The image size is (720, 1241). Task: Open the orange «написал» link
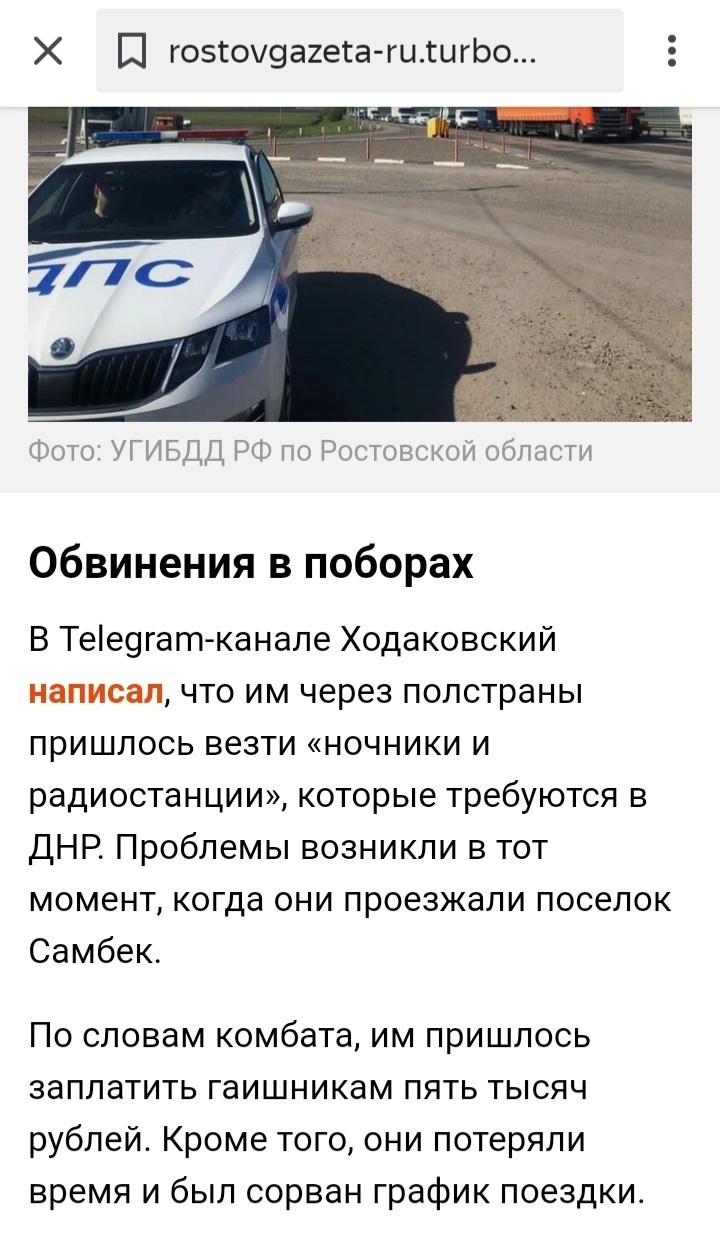[x=95, y=691]
